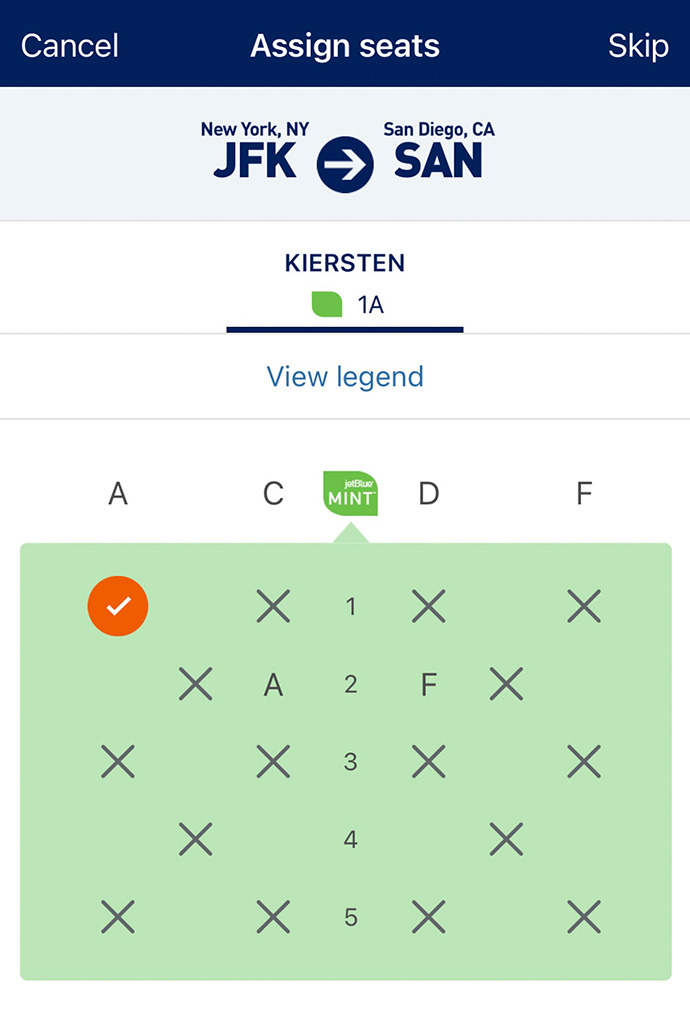The width and height of the screenshot is (690, 1035).
Task: Cancel seat assignment
Action: (70, 46)
